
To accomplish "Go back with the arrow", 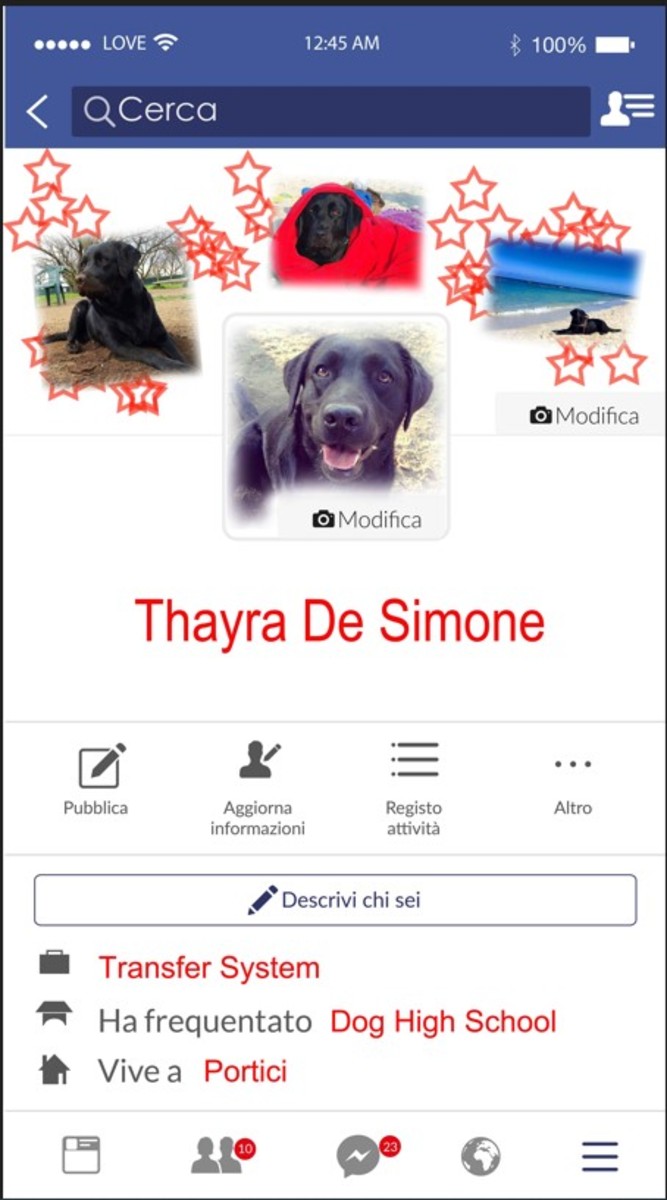I will tap(37, 112).
